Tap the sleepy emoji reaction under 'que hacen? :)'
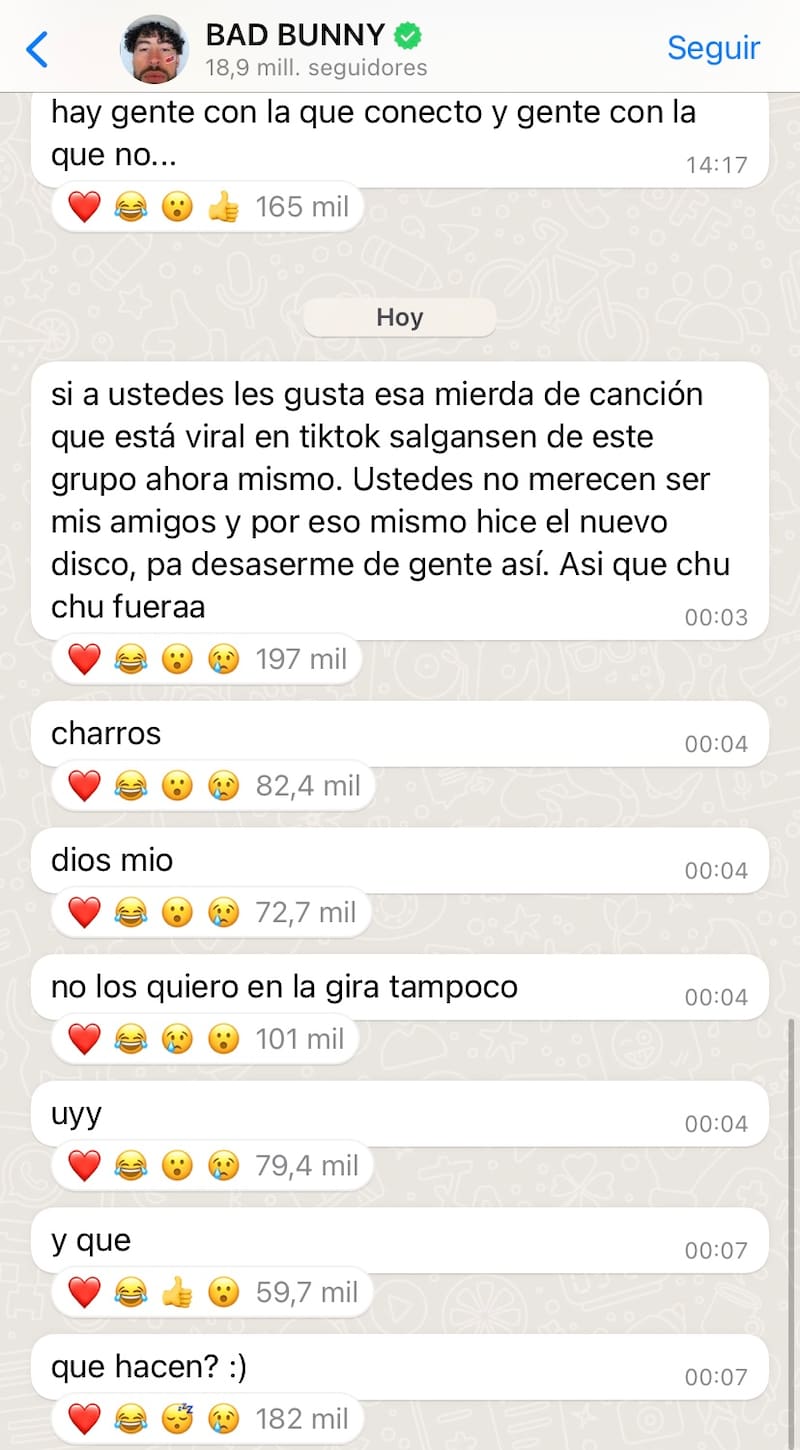This screenshot has height=1450, width=800. tap(178, 1417)
